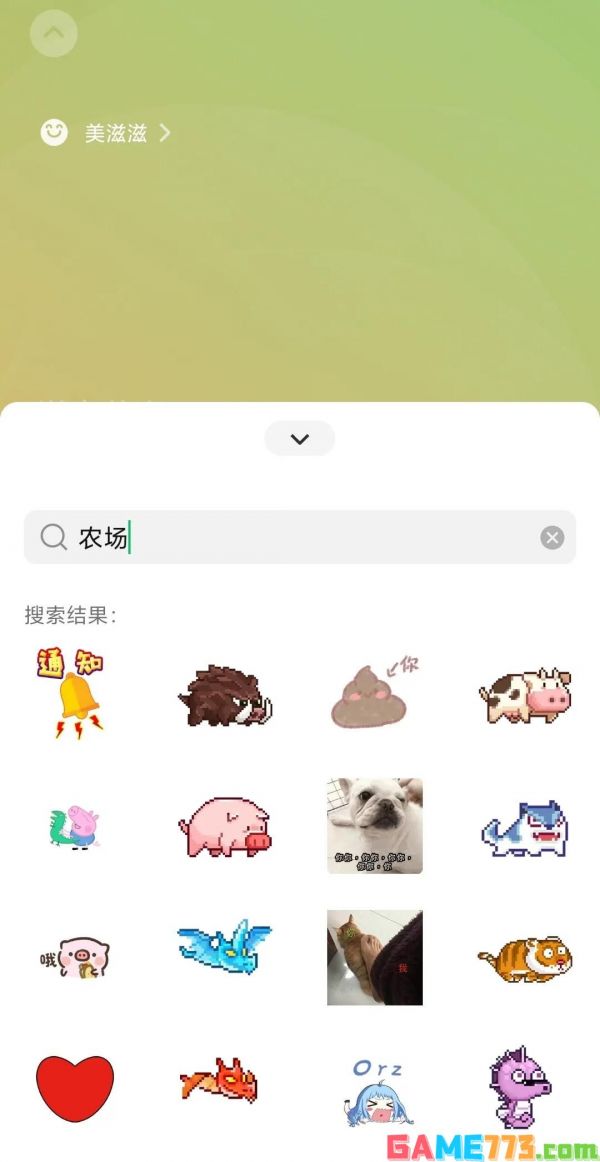Choose the poop sticker with 你
This screenshot has height=1162, width=600.
[374, 693]
